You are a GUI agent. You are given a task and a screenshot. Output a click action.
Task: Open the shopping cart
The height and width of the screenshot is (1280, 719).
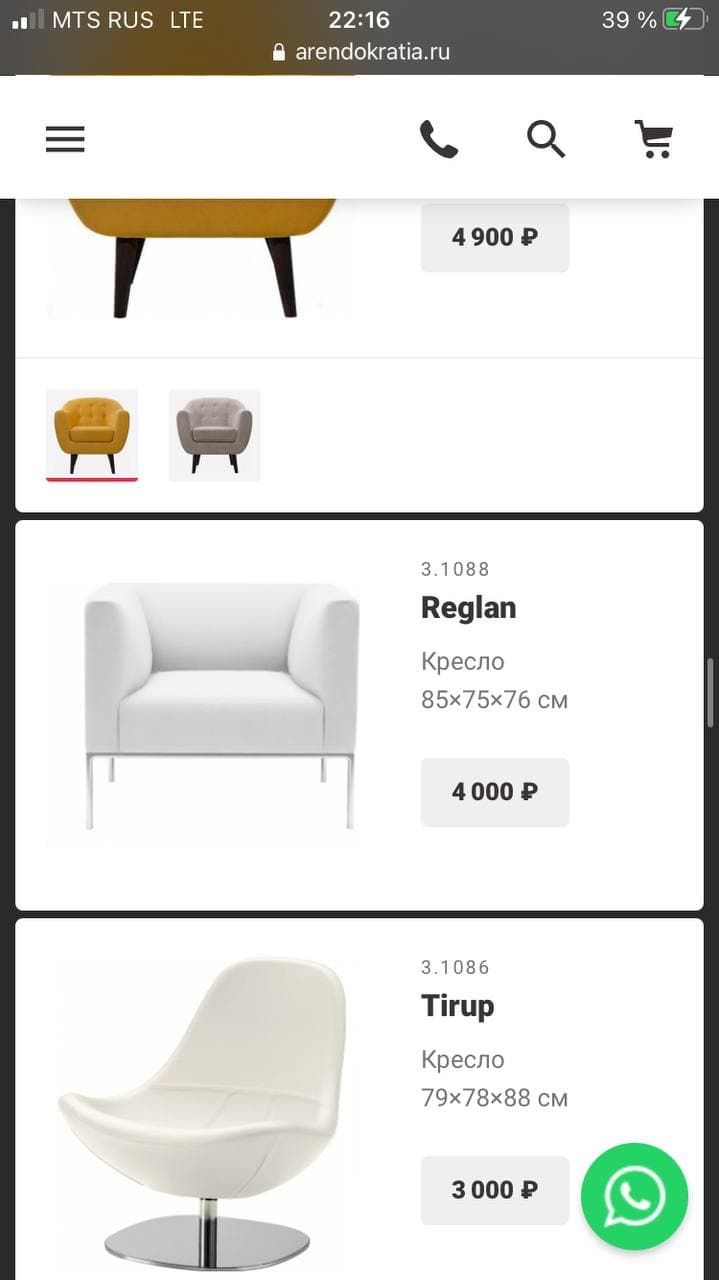(655, 139)
